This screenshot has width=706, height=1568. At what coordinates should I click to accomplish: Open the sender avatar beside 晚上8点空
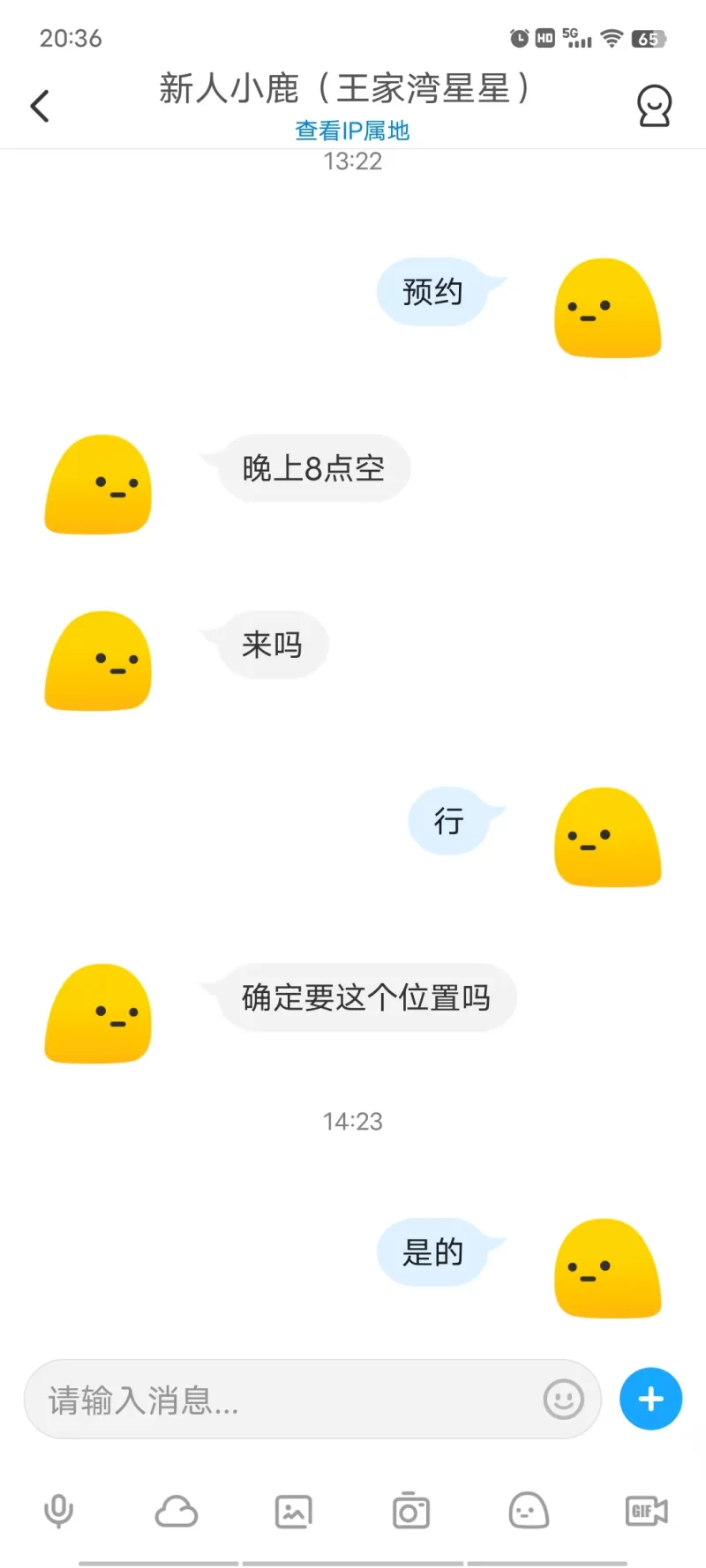click(98, 484)
